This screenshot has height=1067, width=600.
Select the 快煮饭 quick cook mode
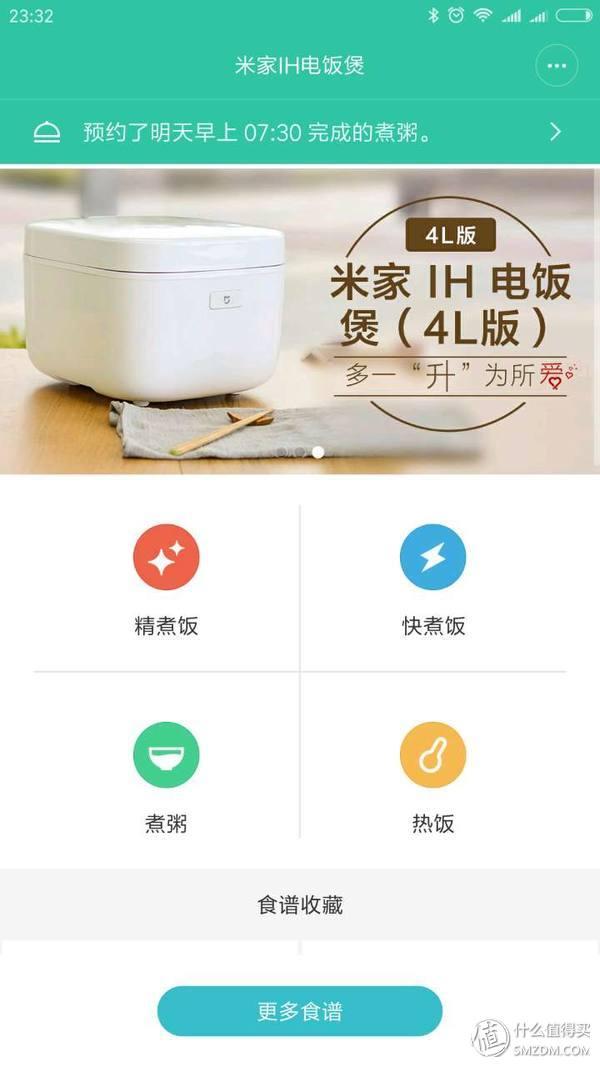(x=433, y=580)
